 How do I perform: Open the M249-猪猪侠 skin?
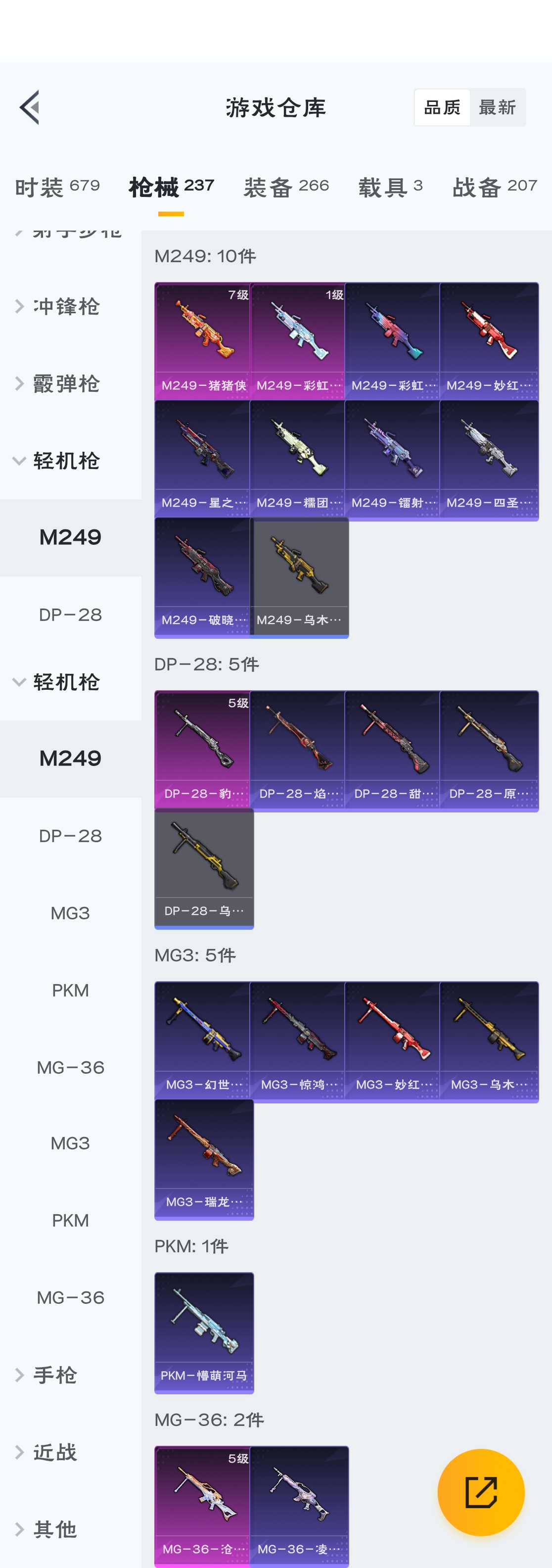pyautogui.click(x=203, y=340)
